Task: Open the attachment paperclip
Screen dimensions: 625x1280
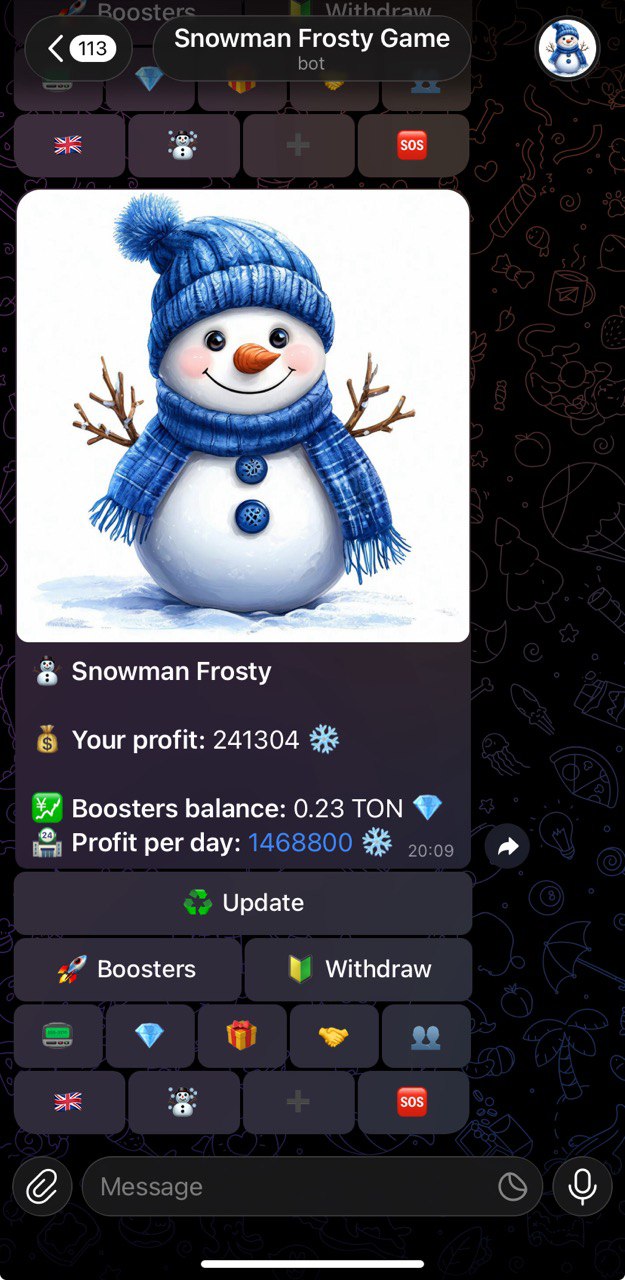Action: tap(42, 1187)
